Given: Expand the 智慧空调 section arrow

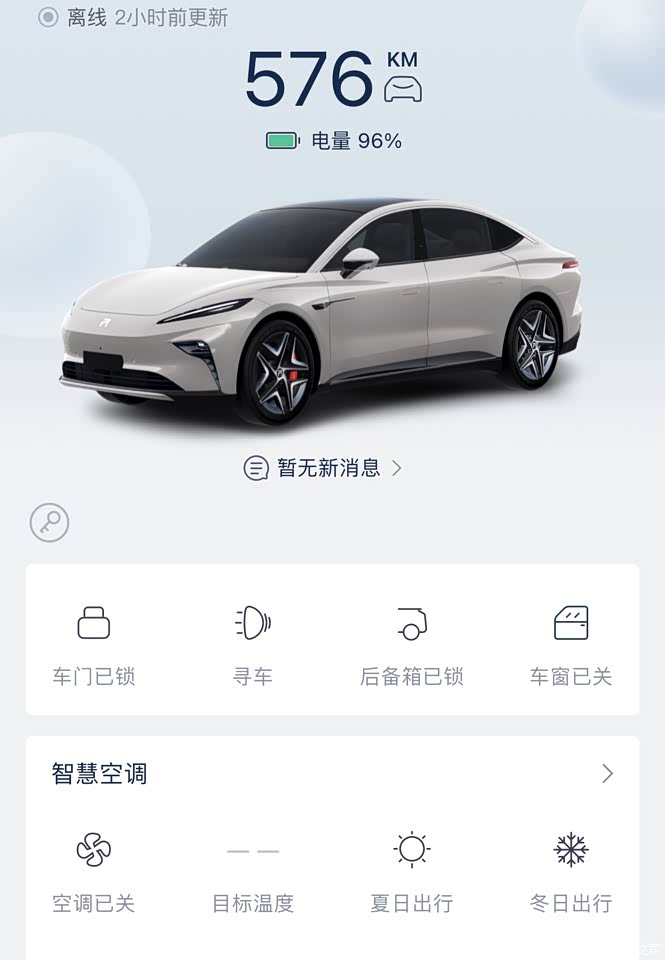Looking at the screenshot, I should tap(607, 774).
